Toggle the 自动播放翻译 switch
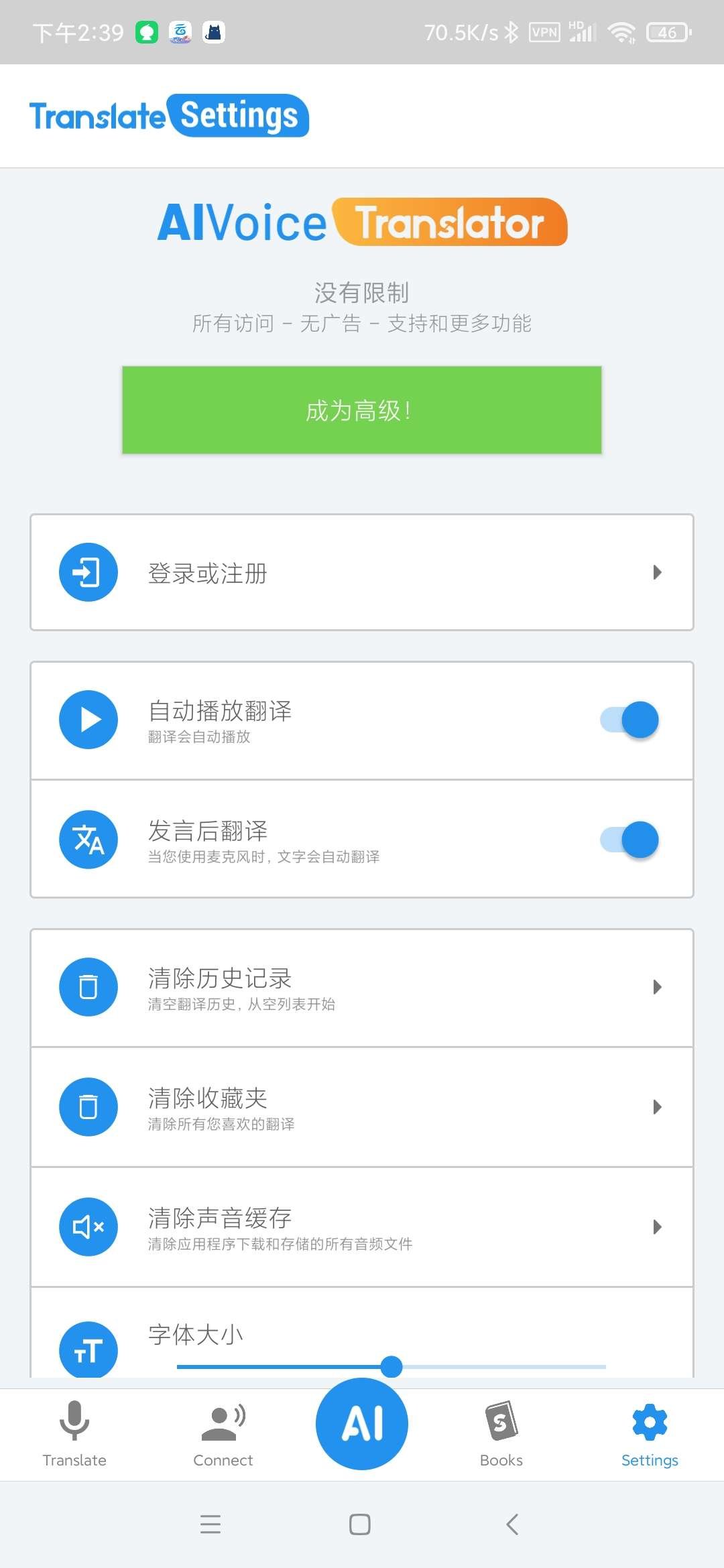The width and height of the screenshot is (724, 1568). click(629, 720)
